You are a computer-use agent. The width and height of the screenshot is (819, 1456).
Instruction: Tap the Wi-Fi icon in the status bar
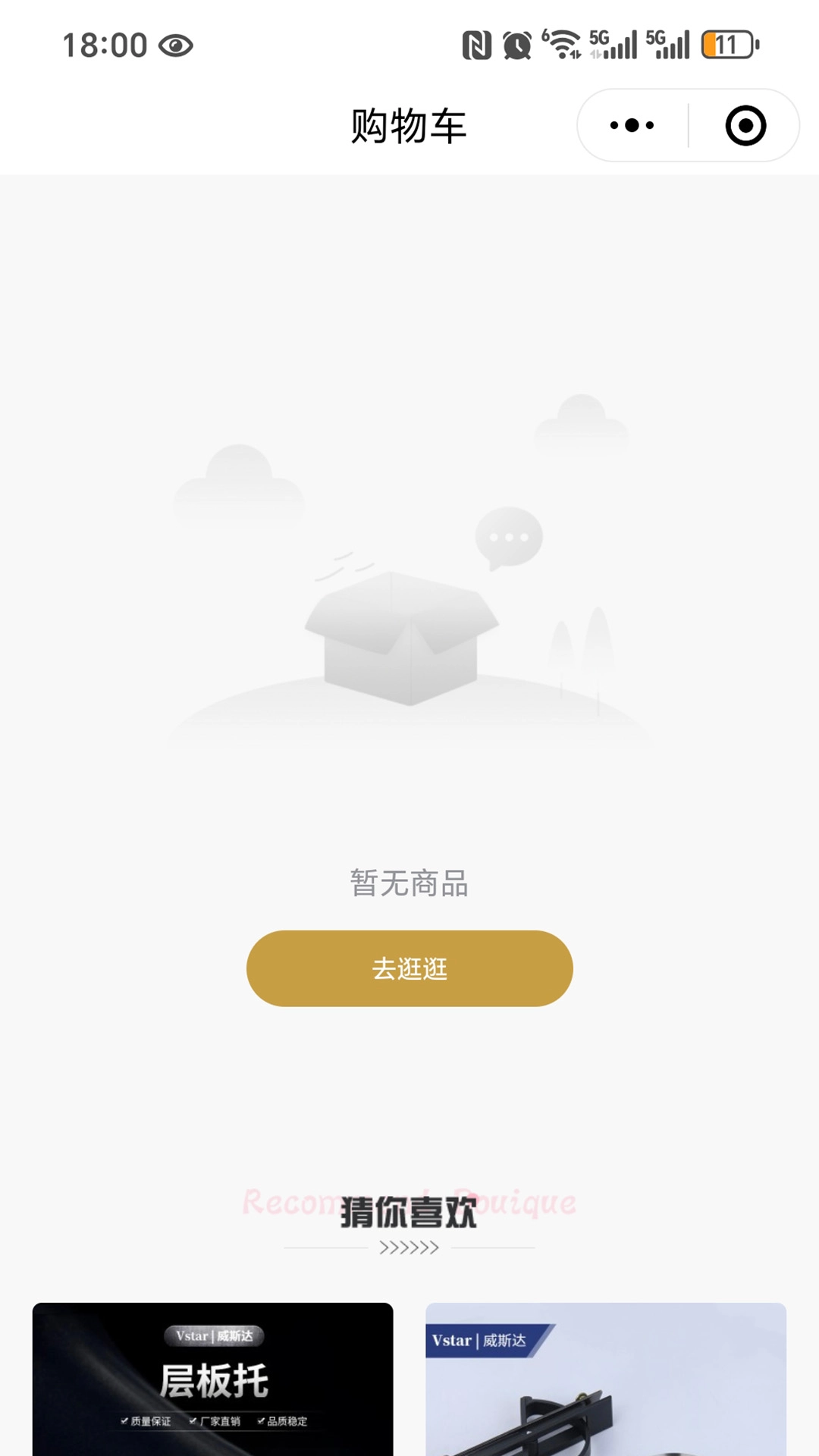(561, 44)
